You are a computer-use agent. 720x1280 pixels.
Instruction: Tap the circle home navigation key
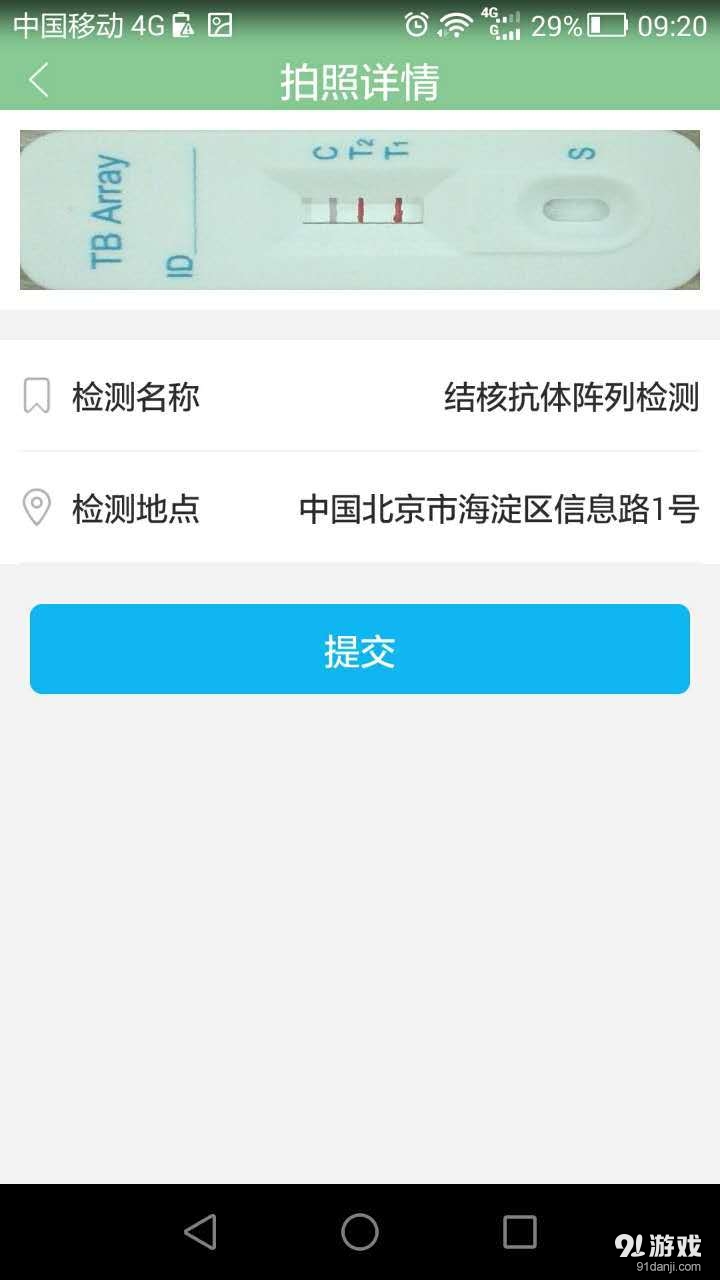pyautogui.click(x=360, y=1232)
